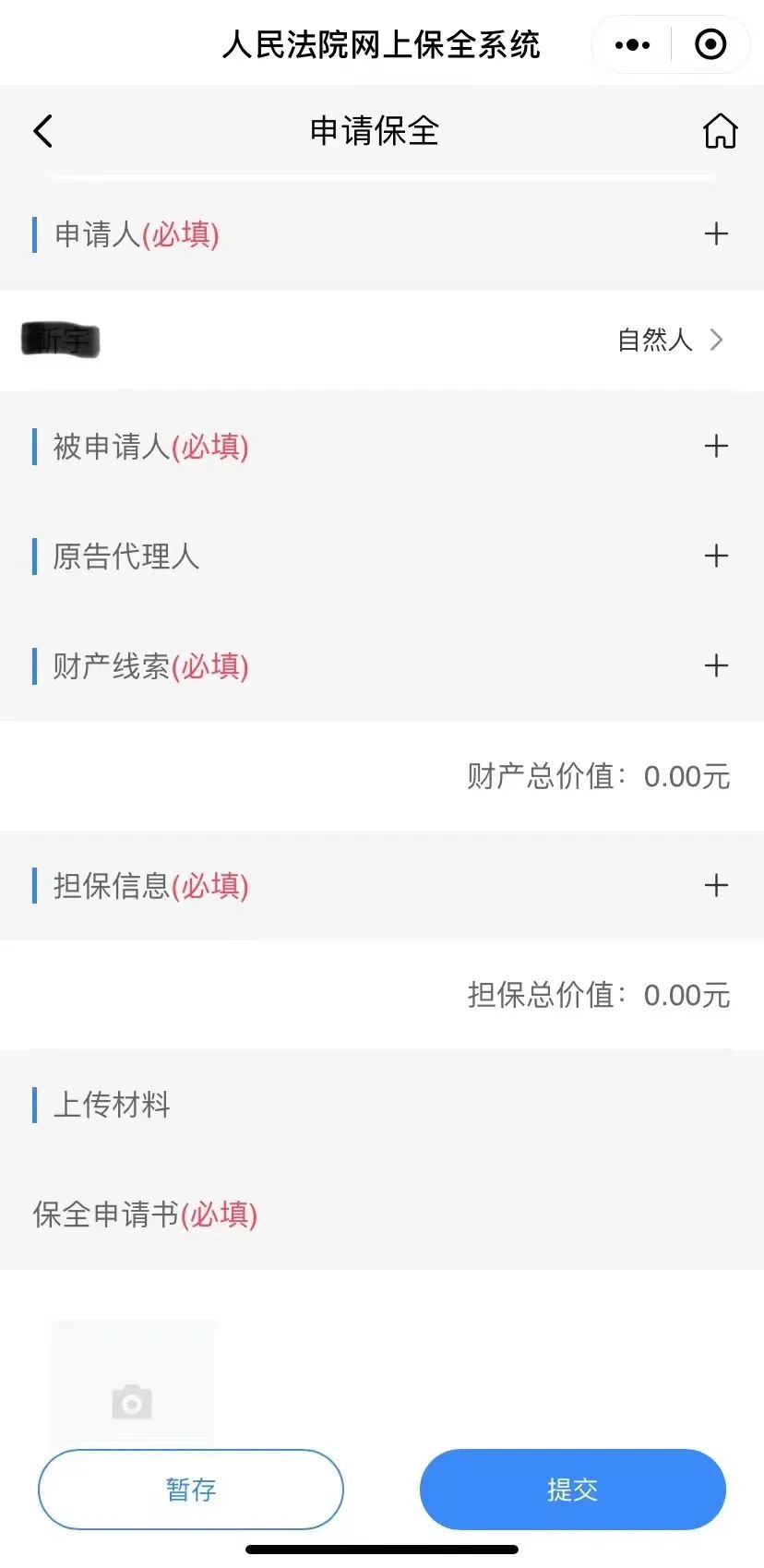Go back from 申请保全 page
The width and height of the screenshot is (764, 1568).
coord(42,131)
